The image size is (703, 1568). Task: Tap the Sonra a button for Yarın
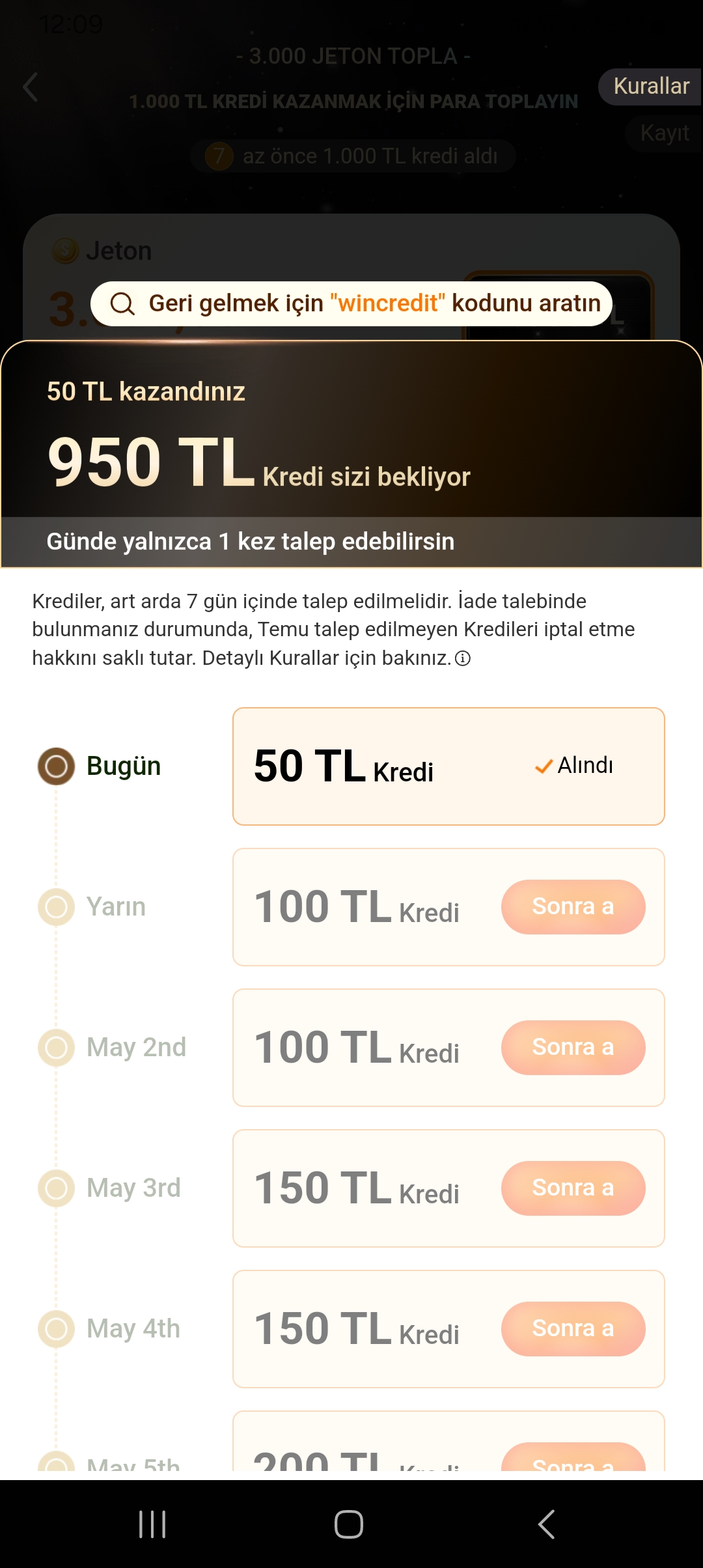(x=573, y=906)
